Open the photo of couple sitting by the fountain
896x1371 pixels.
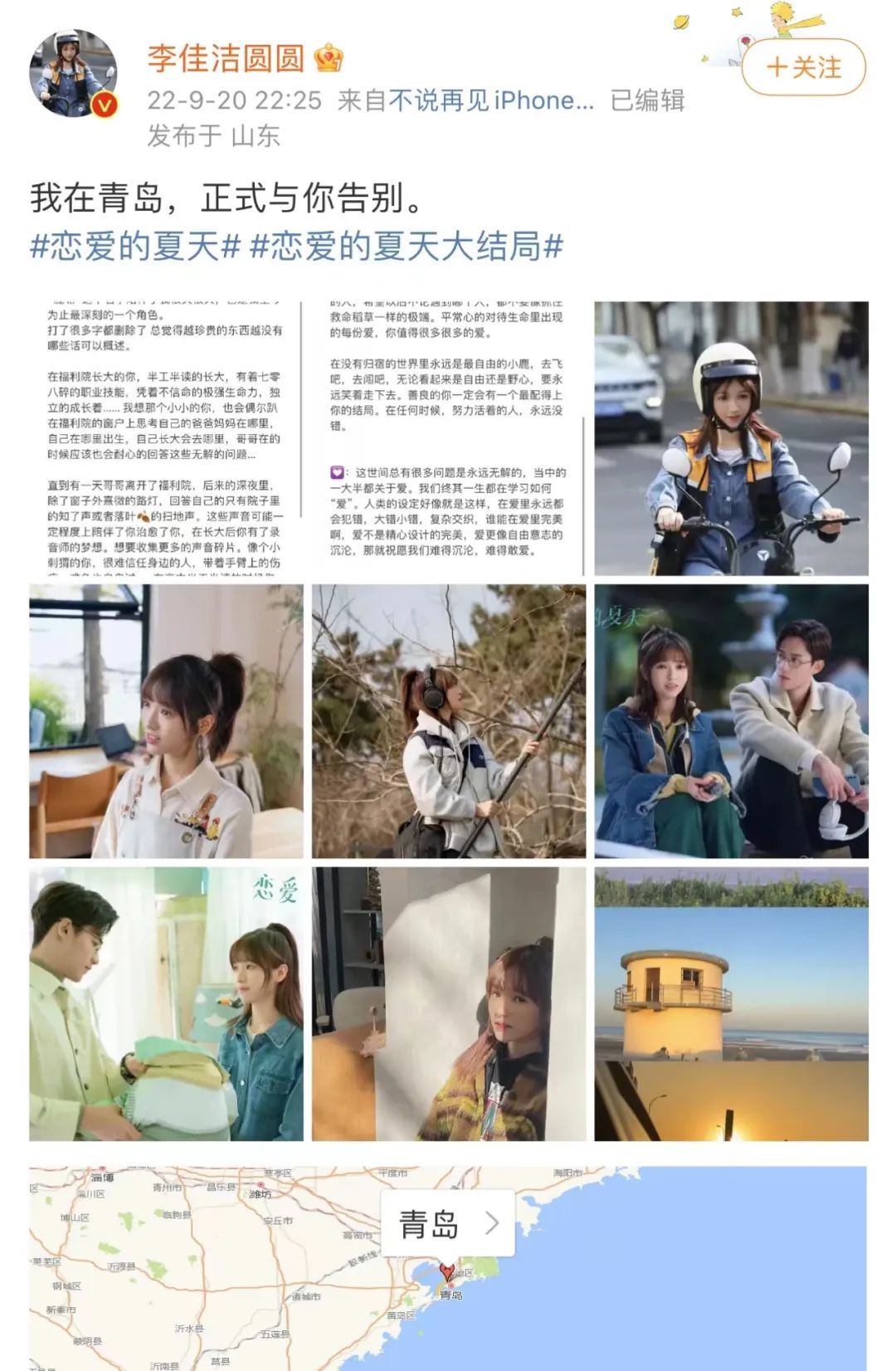(731, 720)
